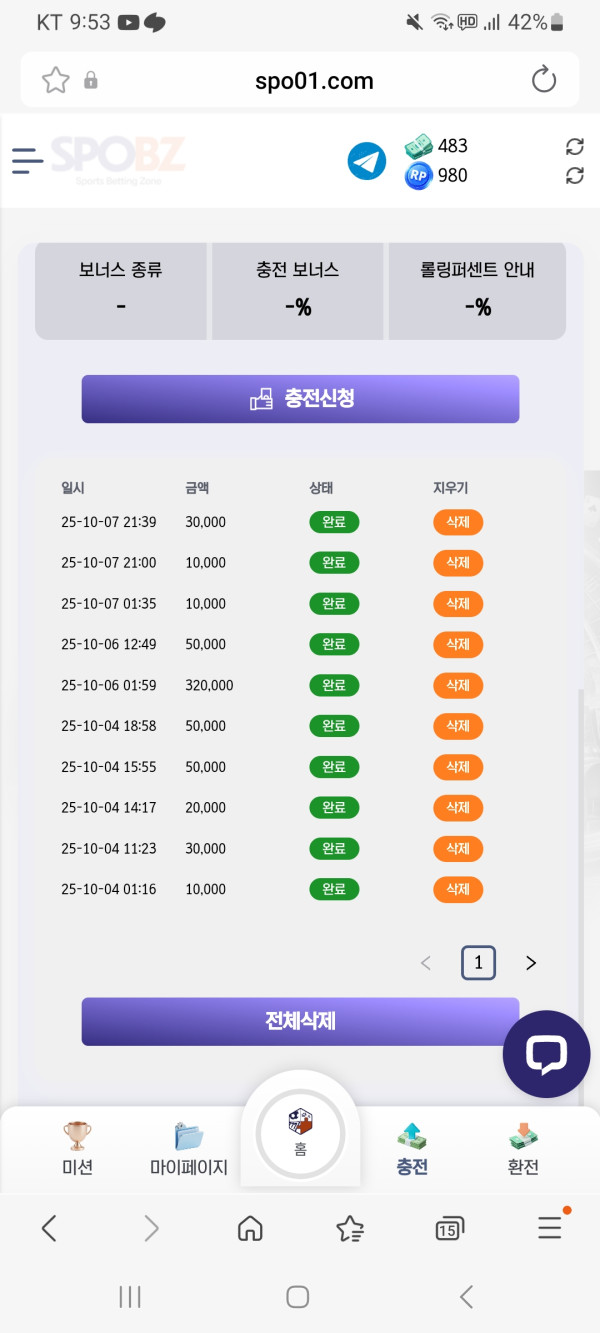Viewport: 600px width, 1333px height.
Task: Delete the 25-10-04 01:16 record
Action: point(458,889)
